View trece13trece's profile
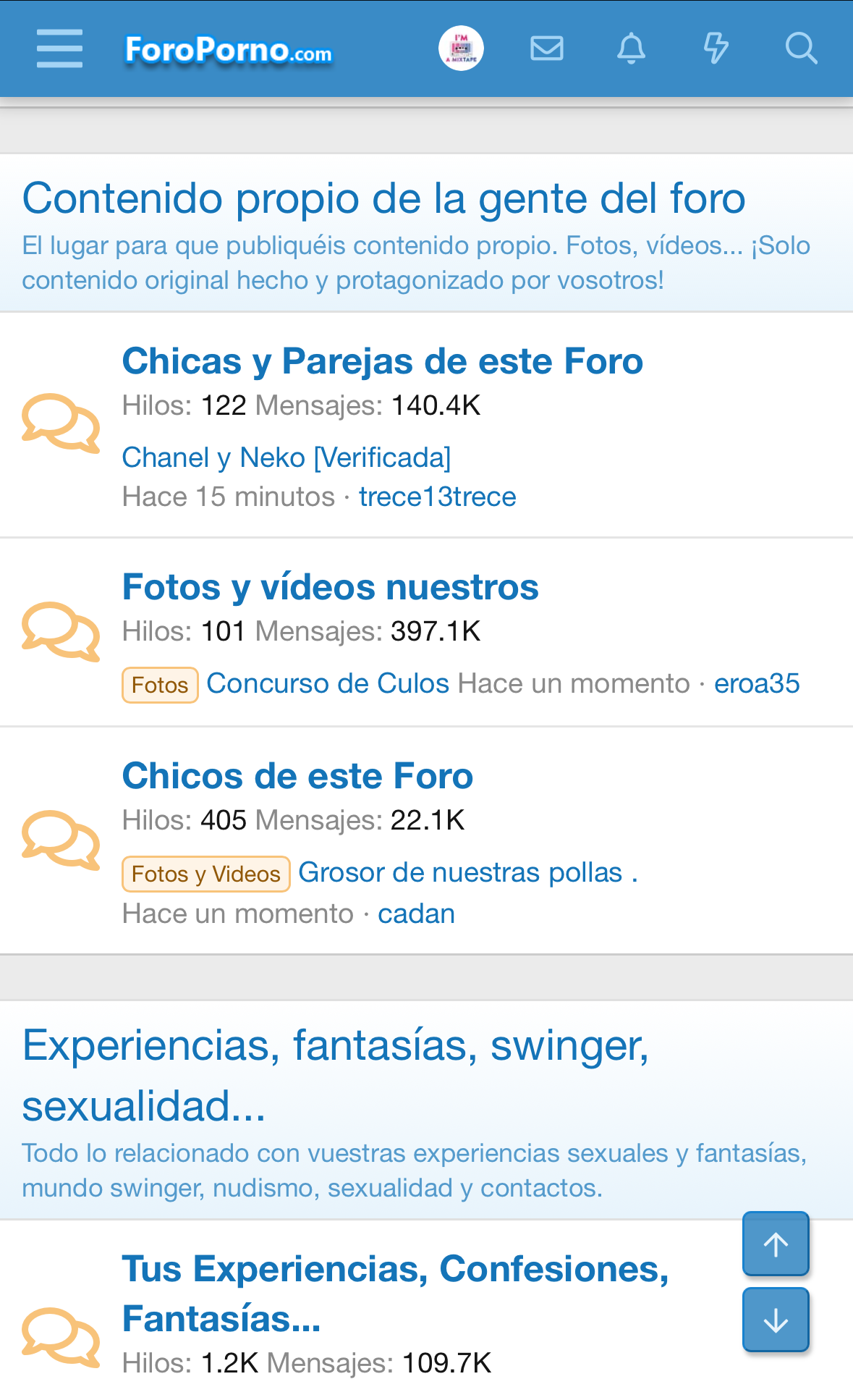This screenshot has height=1400, width=853. [x=437, y=497]
